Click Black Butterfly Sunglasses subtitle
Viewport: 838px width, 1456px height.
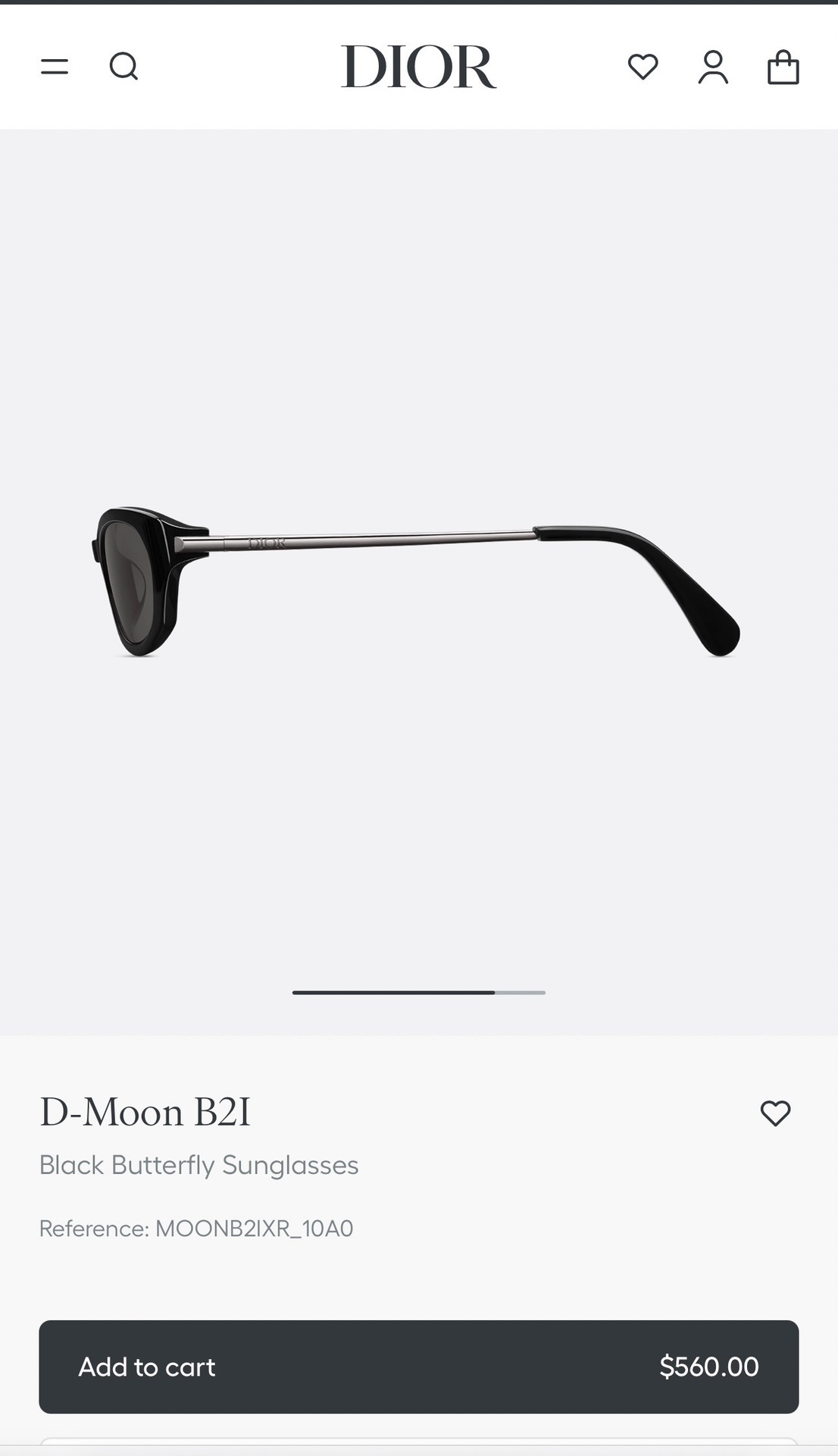coord(199,1165)
